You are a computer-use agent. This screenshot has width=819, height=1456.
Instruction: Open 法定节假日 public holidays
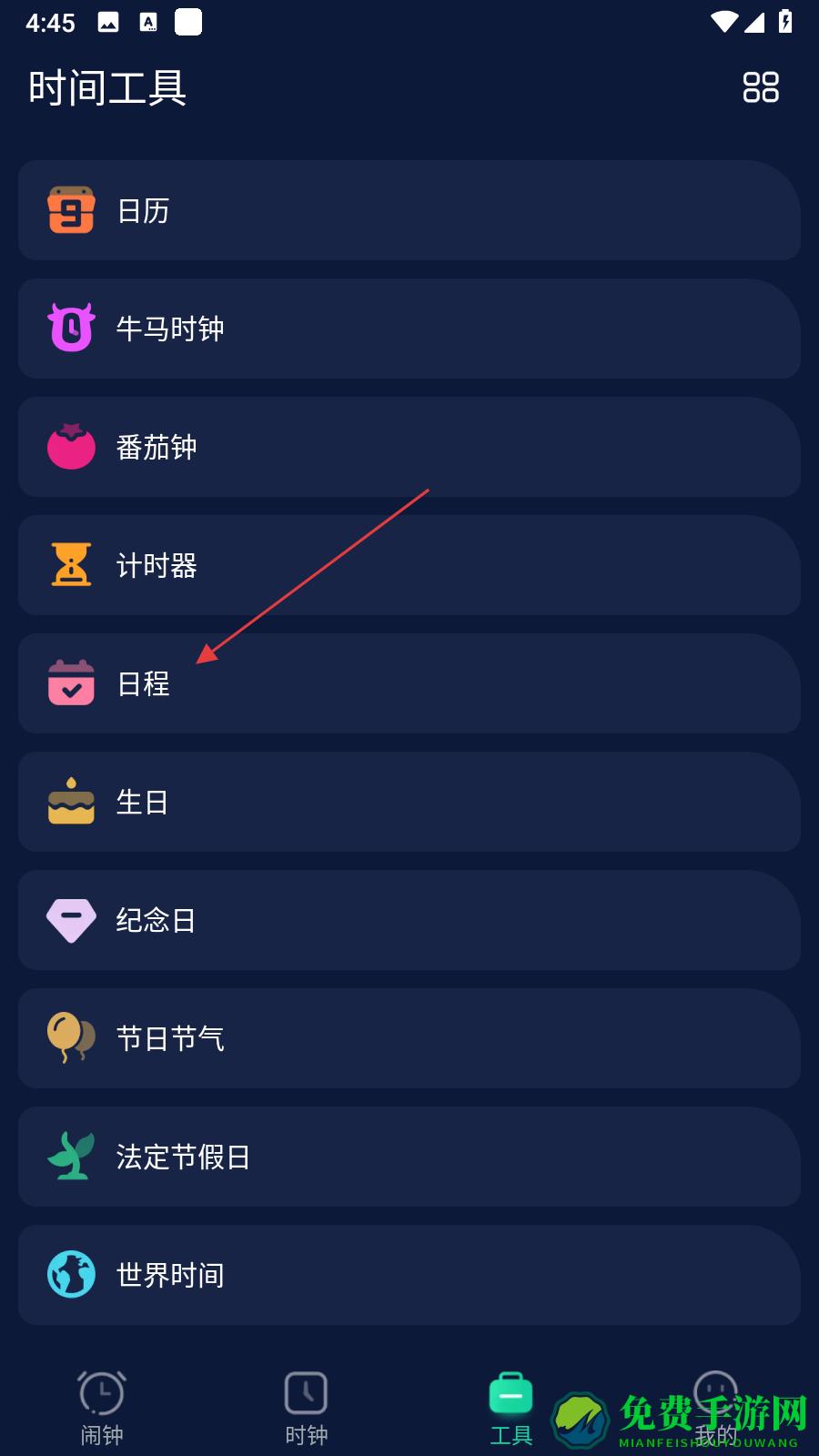[409, 1157]
